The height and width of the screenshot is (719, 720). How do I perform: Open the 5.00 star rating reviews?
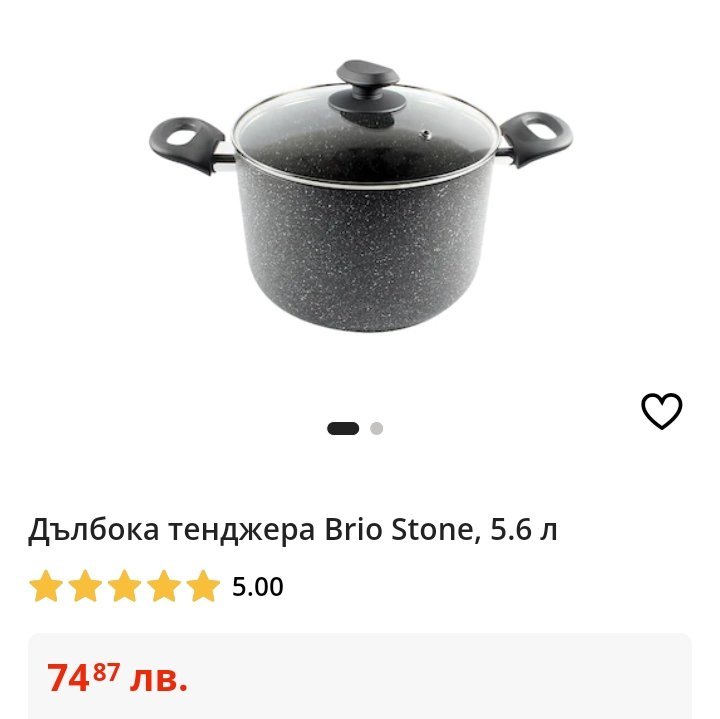point(156,587)
